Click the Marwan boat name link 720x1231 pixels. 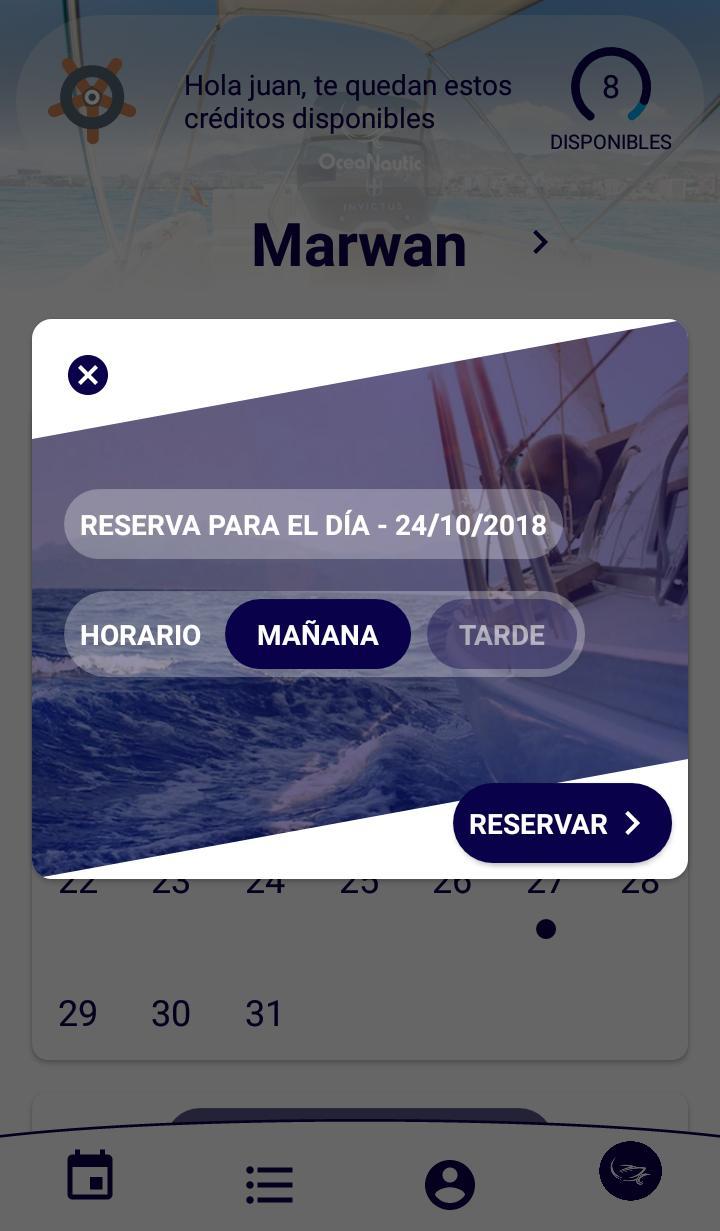tap(359, 245)
